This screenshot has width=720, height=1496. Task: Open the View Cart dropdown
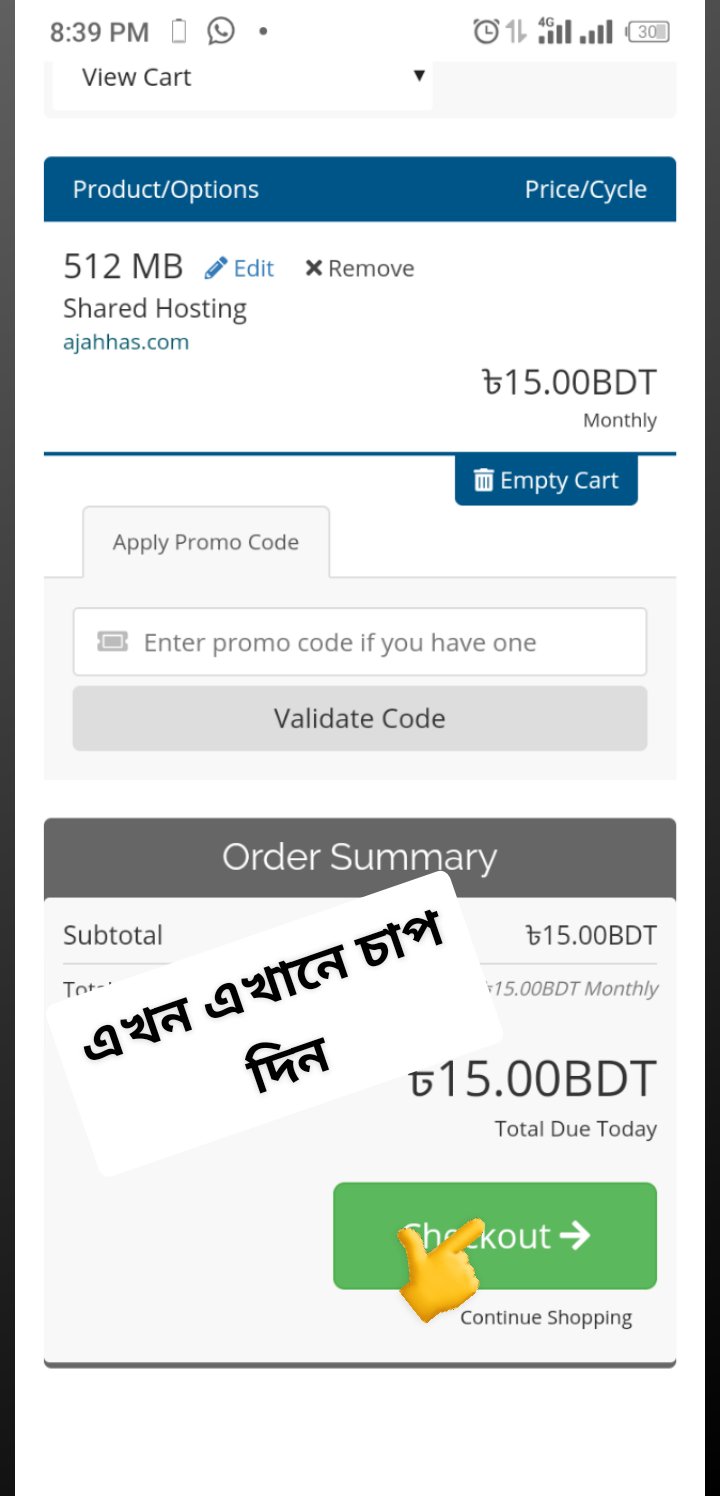(x=242, y=78)
